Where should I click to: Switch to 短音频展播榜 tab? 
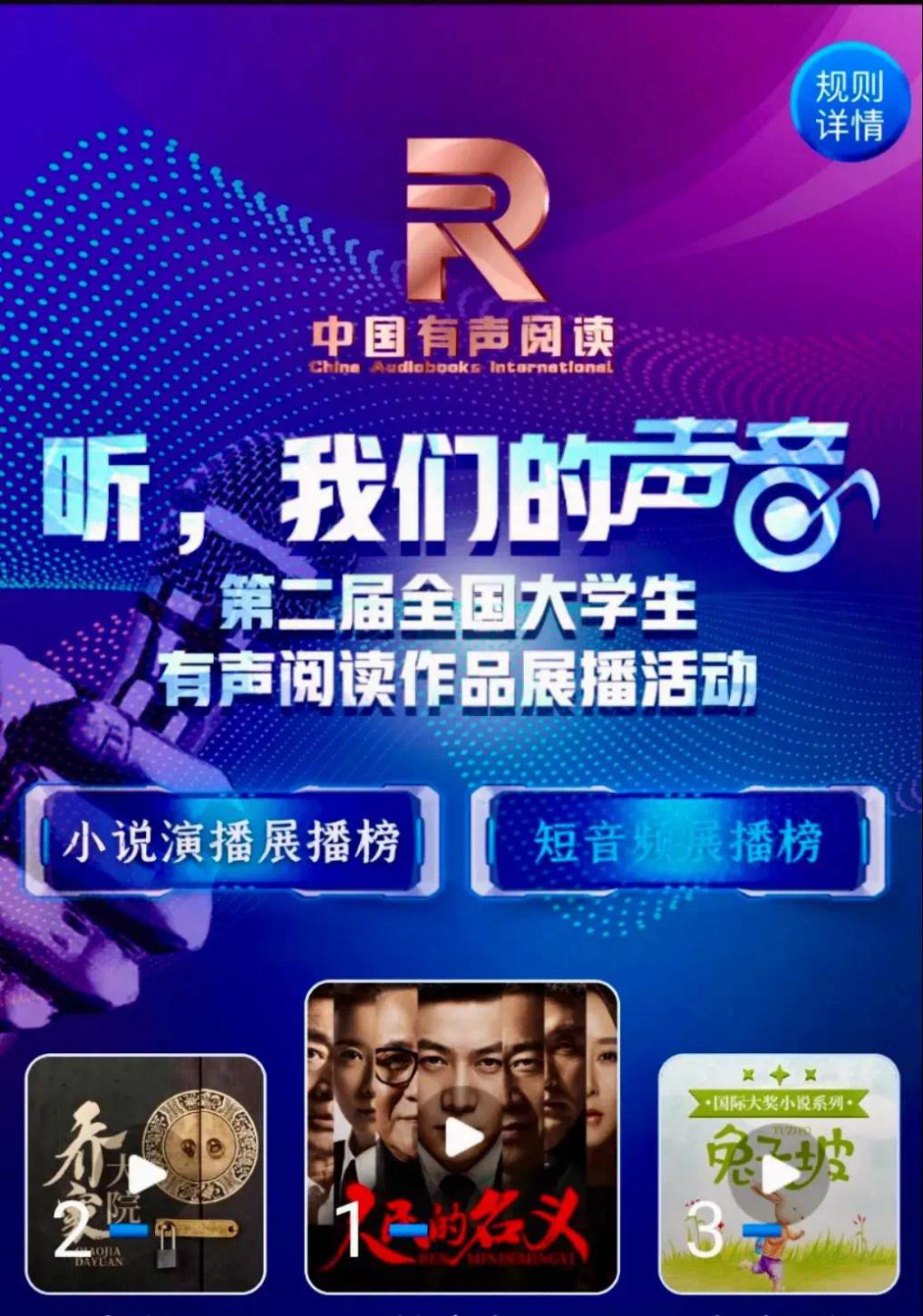tap(677, 843)
